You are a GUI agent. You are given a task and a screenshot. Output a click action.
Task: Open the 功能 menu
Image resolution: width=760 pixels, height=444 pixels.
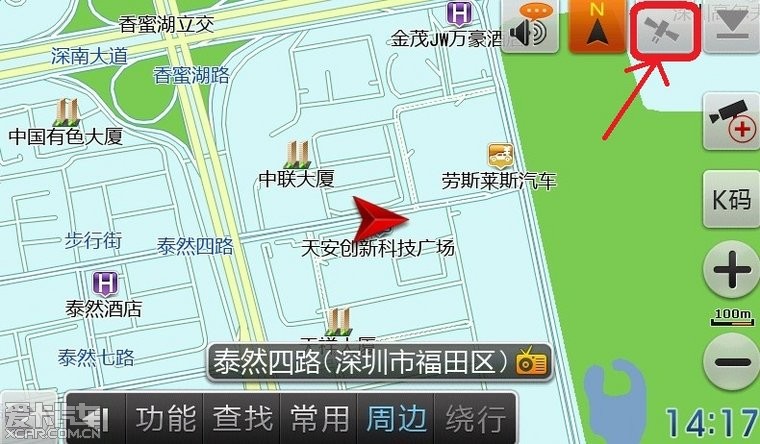pyautogui.click(x=165, y=417)
